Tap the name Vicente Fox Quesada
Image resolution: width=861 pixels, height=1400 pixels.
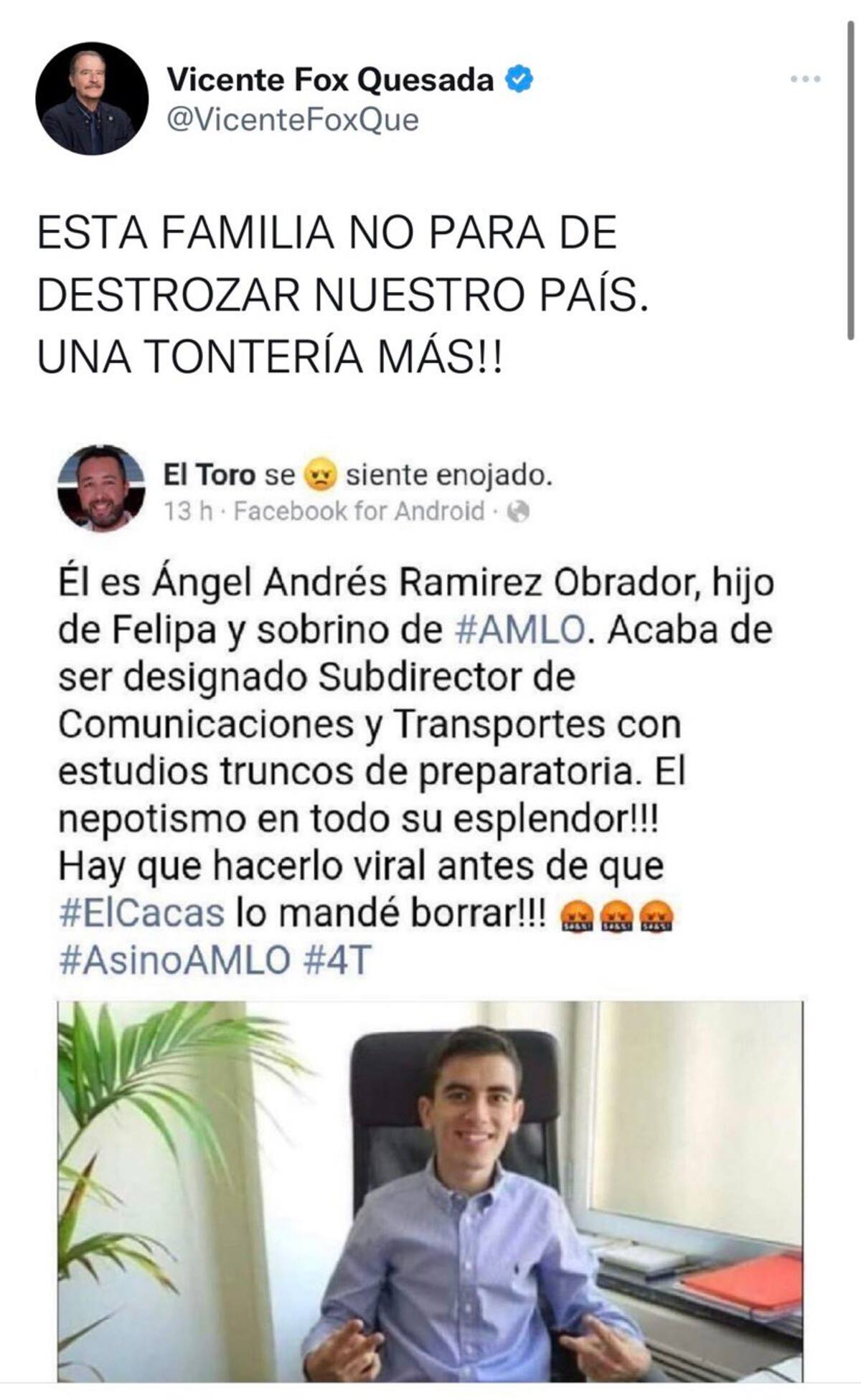coord(330,80)
